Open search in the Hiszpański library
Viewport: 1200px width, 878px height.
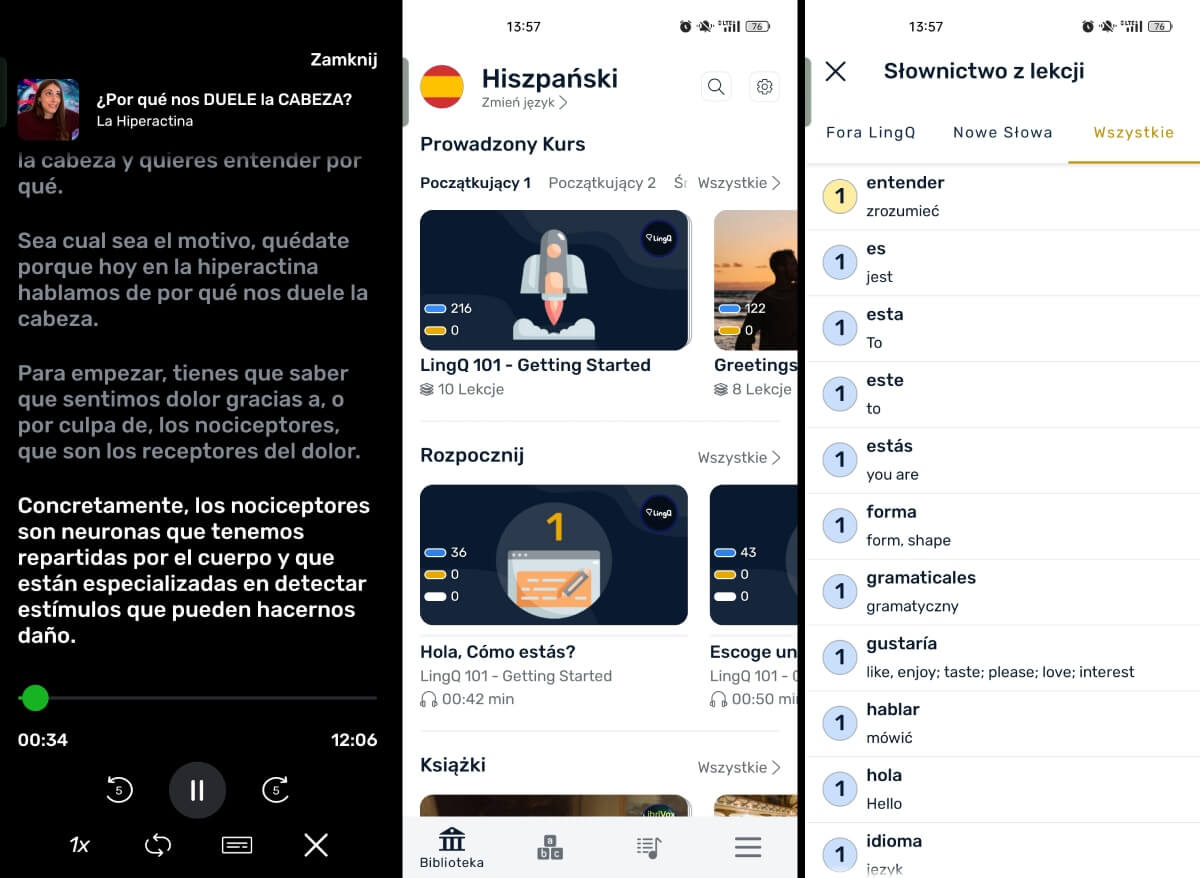[716, 87]
